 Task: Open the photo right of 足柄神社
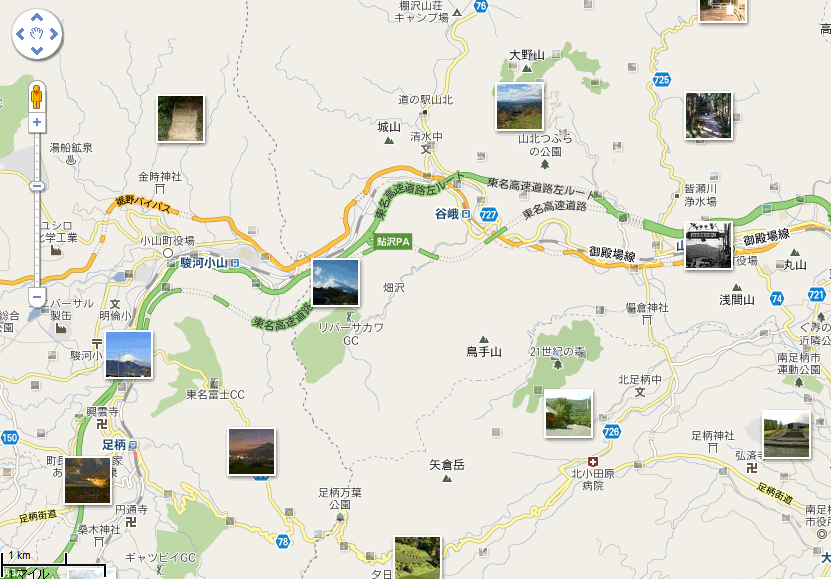[x=785, y=434]
